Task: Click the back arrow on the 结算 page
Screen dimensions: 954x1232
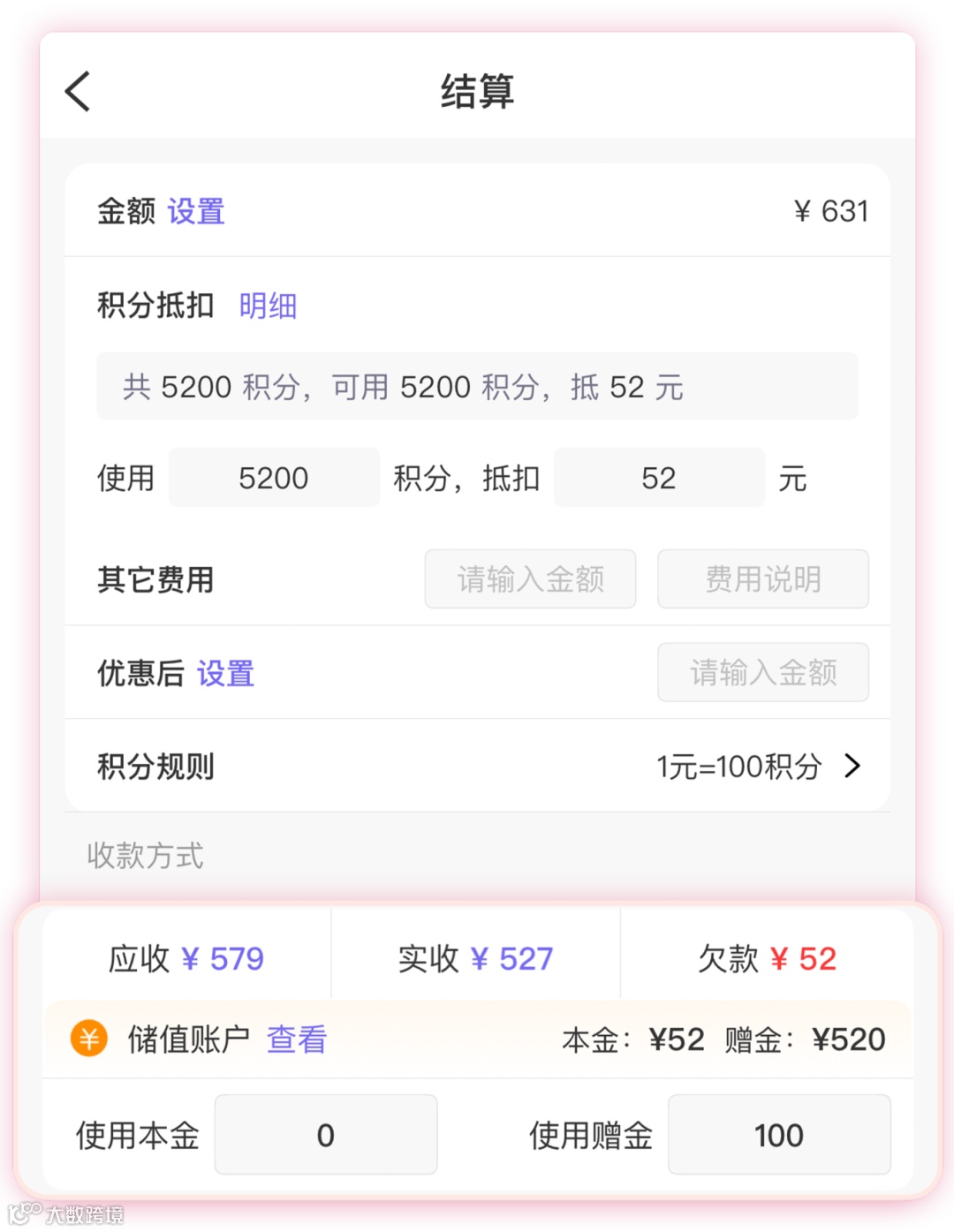Action: pyautogui.click(x=78, y=91)
